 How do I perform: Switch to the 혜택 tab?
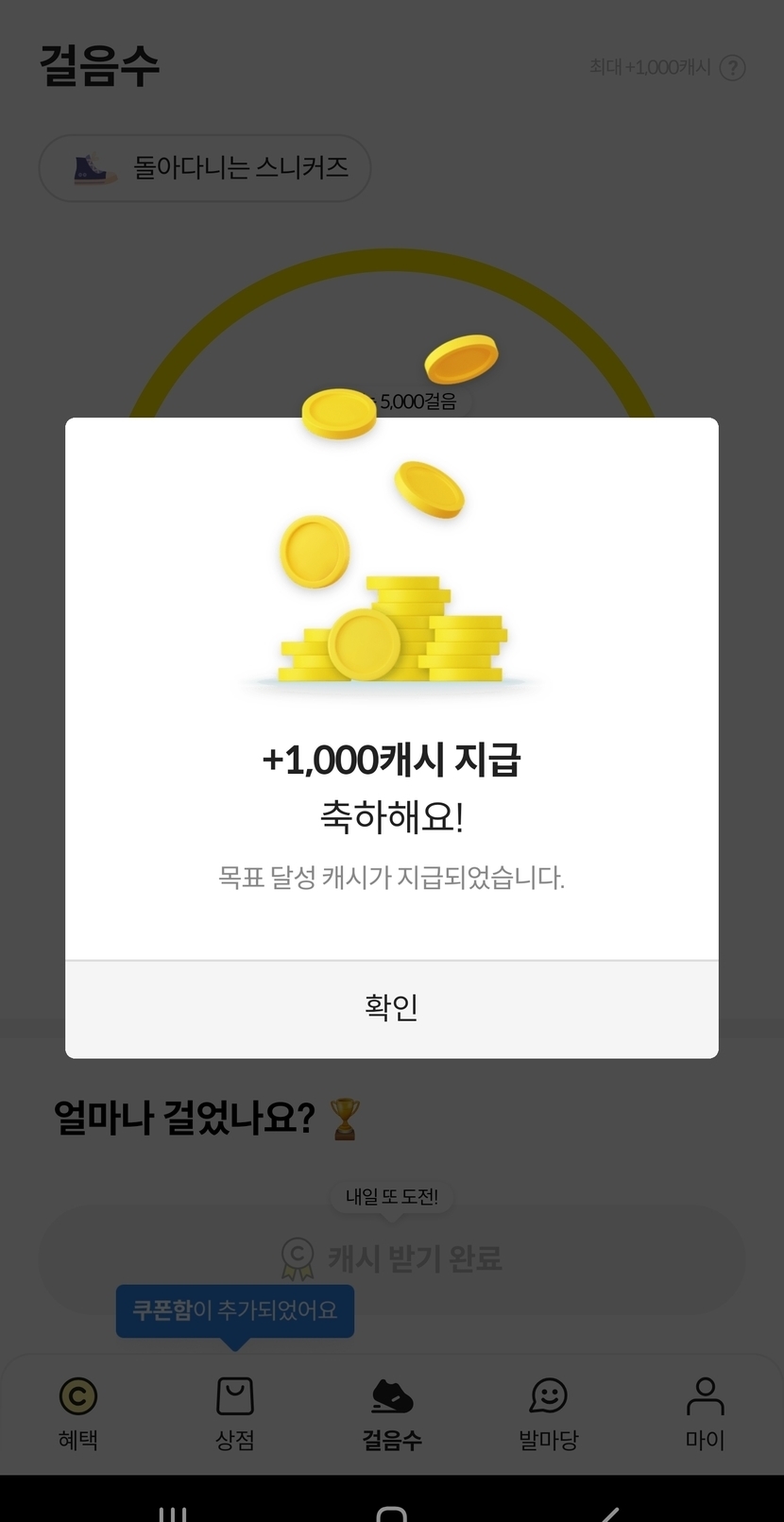coord(78,1412)
